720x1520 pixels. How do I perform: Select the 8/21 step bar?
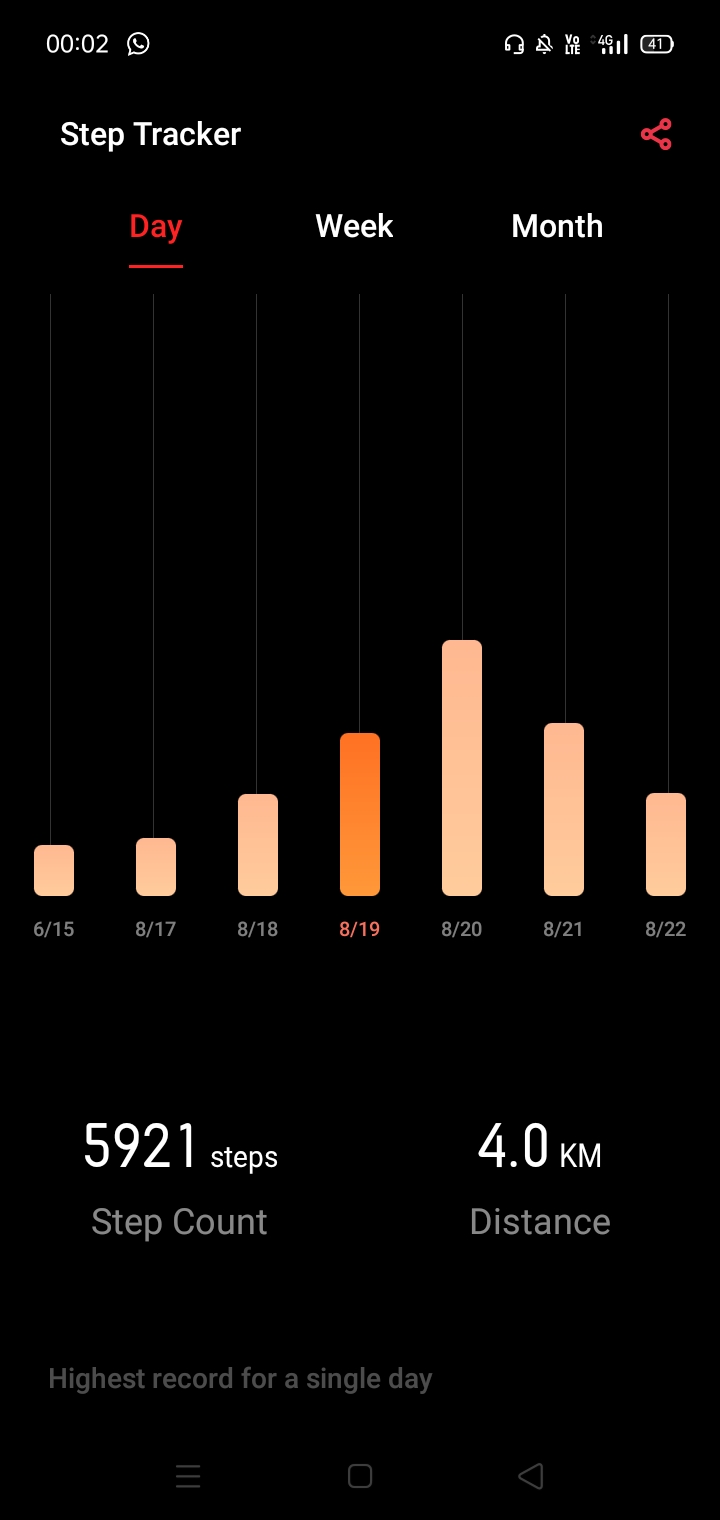[x=564, y=809]
